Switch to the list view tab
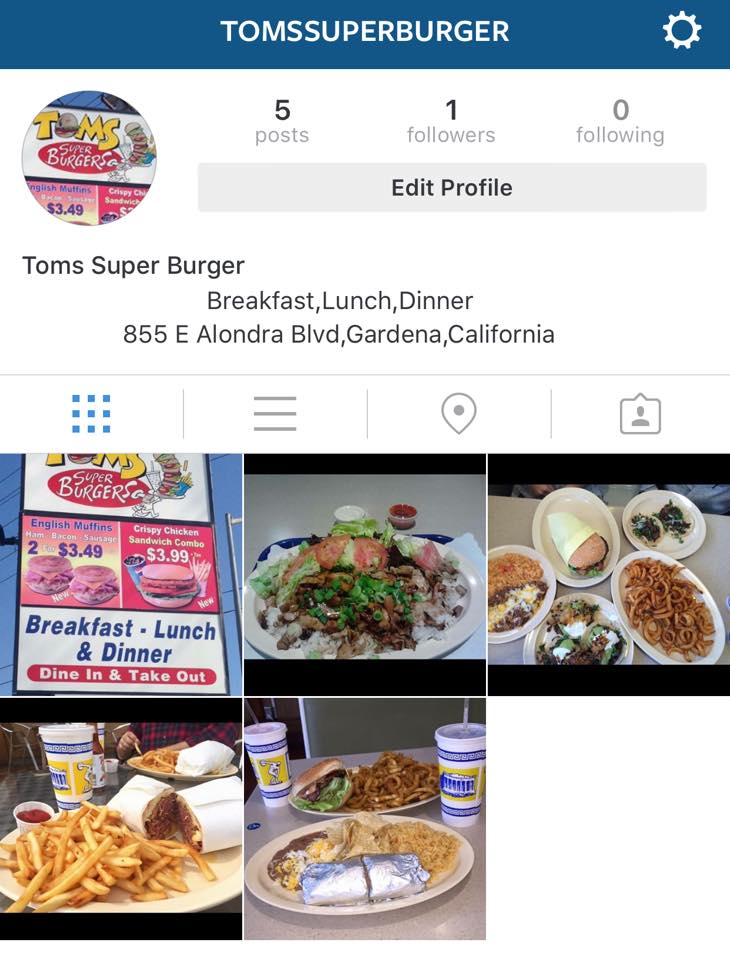Image resolution: width=730 pixels, height=959 pixels. click(x=275, y=413)
